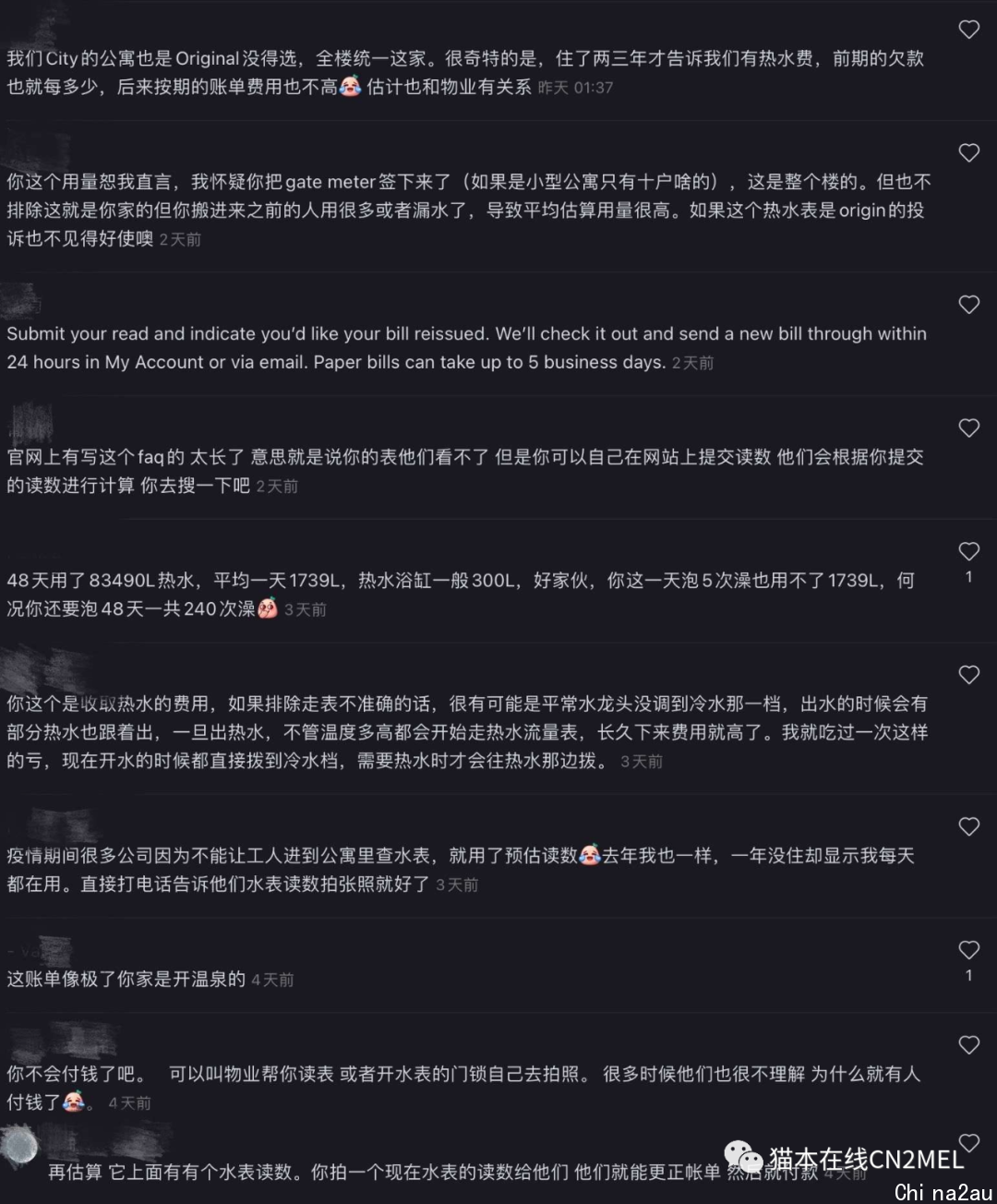This screenshot has height=1204, width=997.
Task: Like the comment about pandemic estimated readings
Action: (x=968, y=826)
